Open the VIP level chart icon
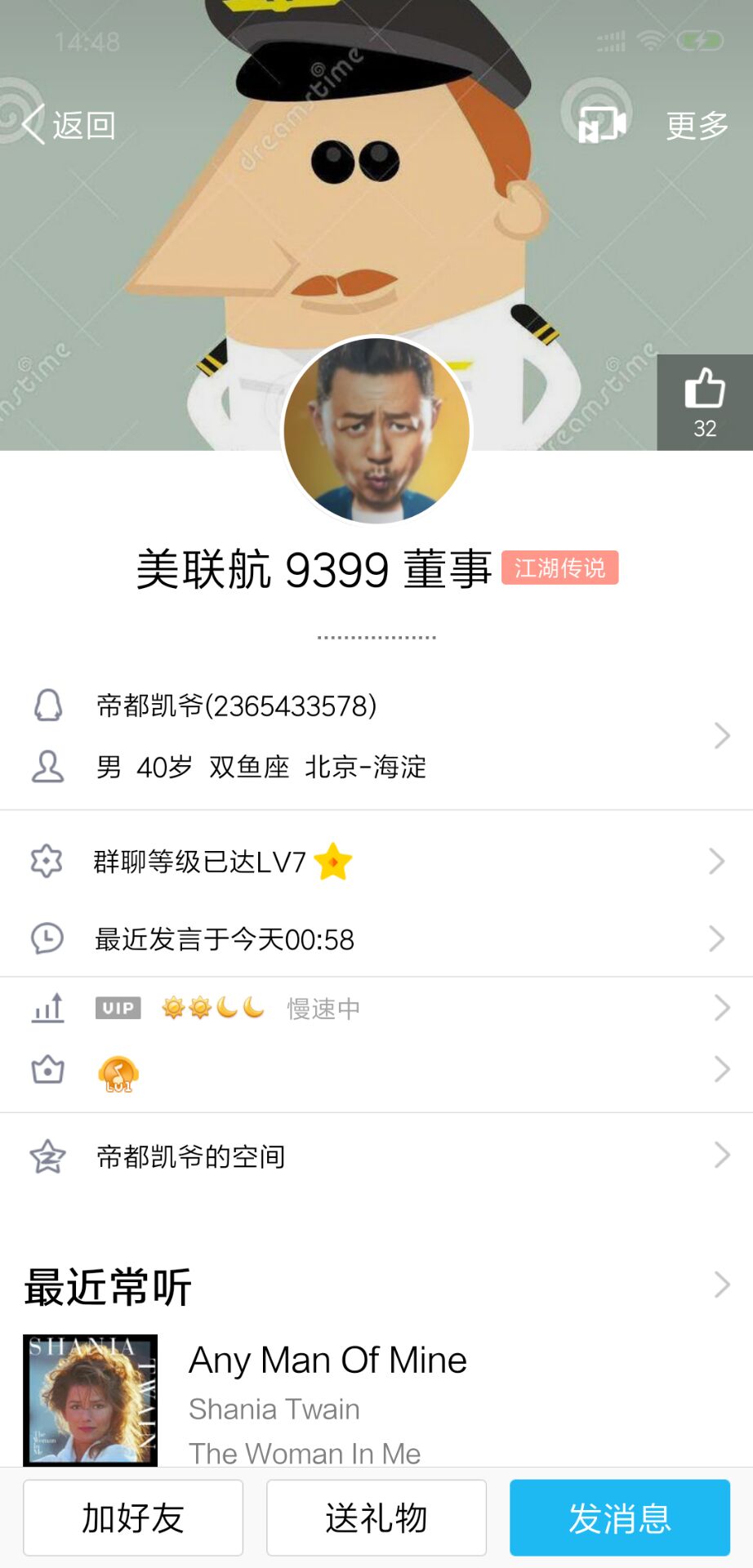The image size is (753, 1568). coord(47,1009)
